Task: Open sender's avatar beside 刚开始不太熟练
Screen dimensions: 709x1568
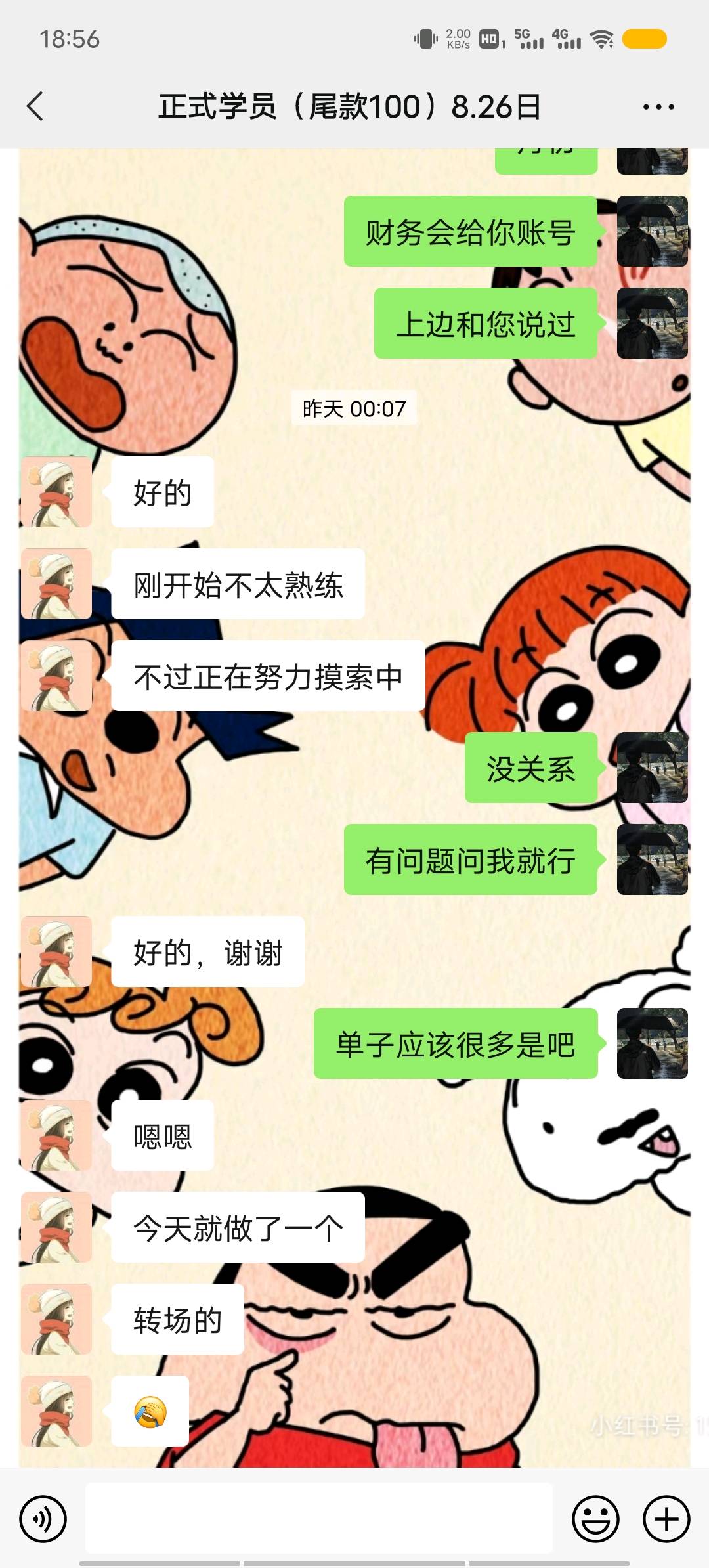Action: tap(56, 584)
